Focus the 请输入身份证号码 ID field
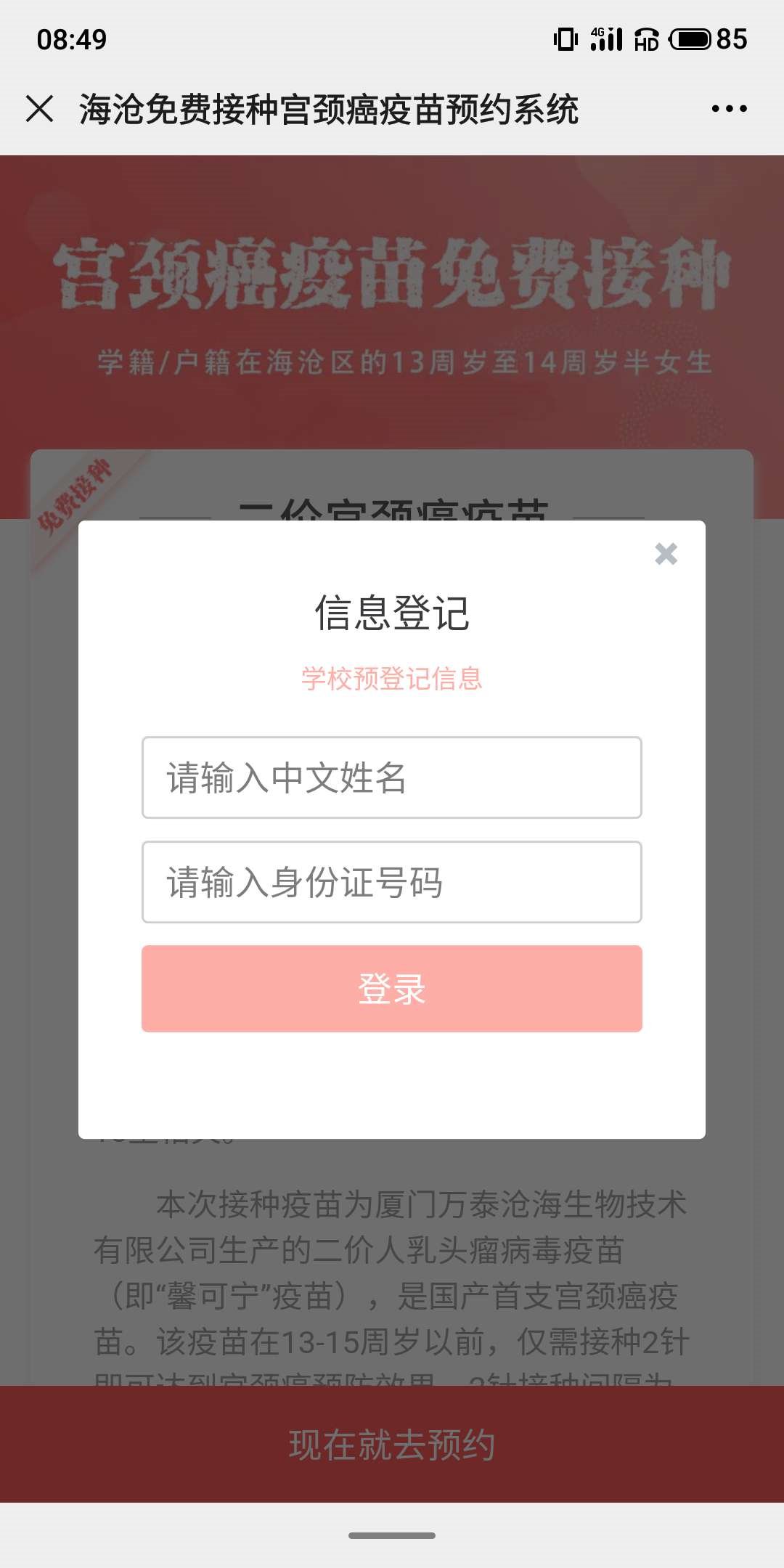The height and width of the screenshot is (1568, 784). (x=392, y=882)
